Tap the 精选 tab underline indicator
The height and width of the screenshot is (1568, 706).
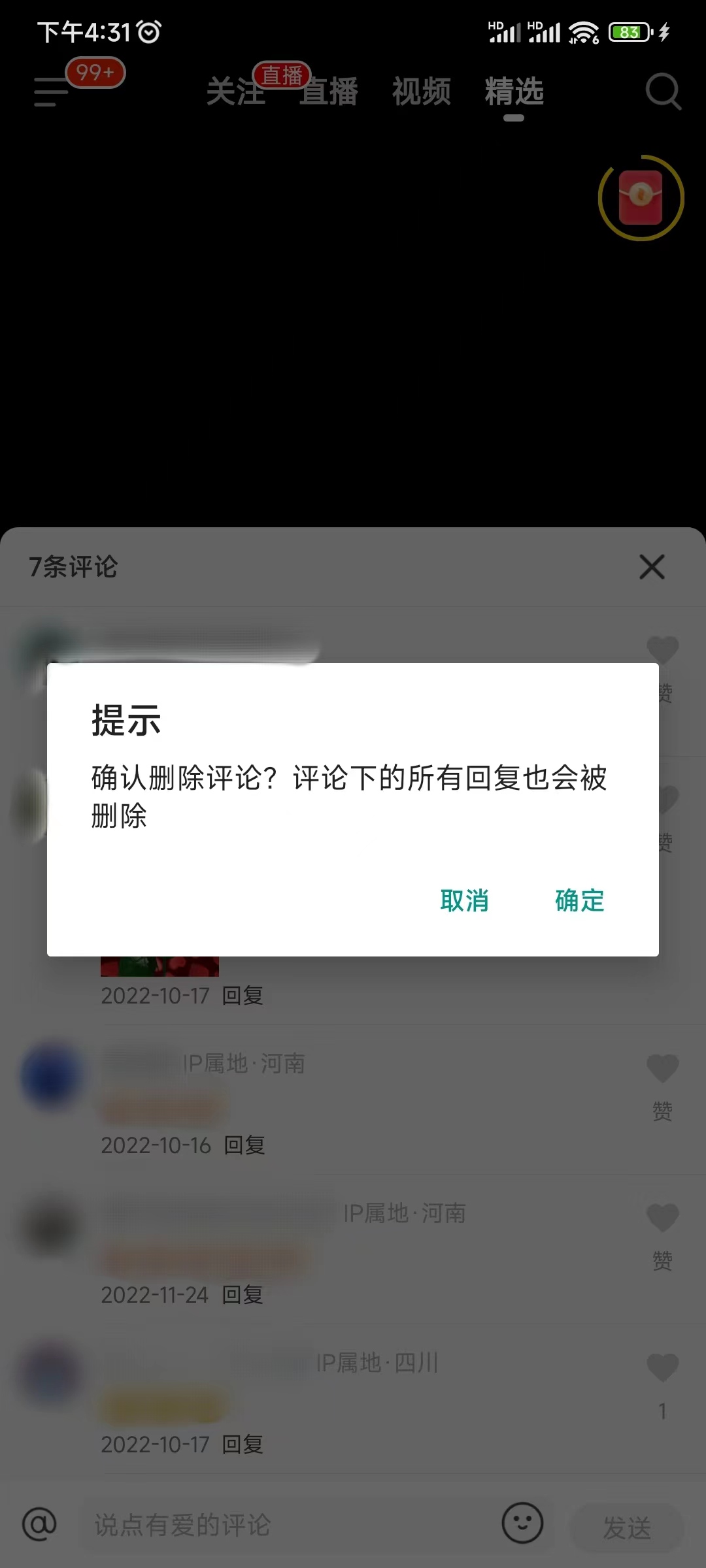512,118
